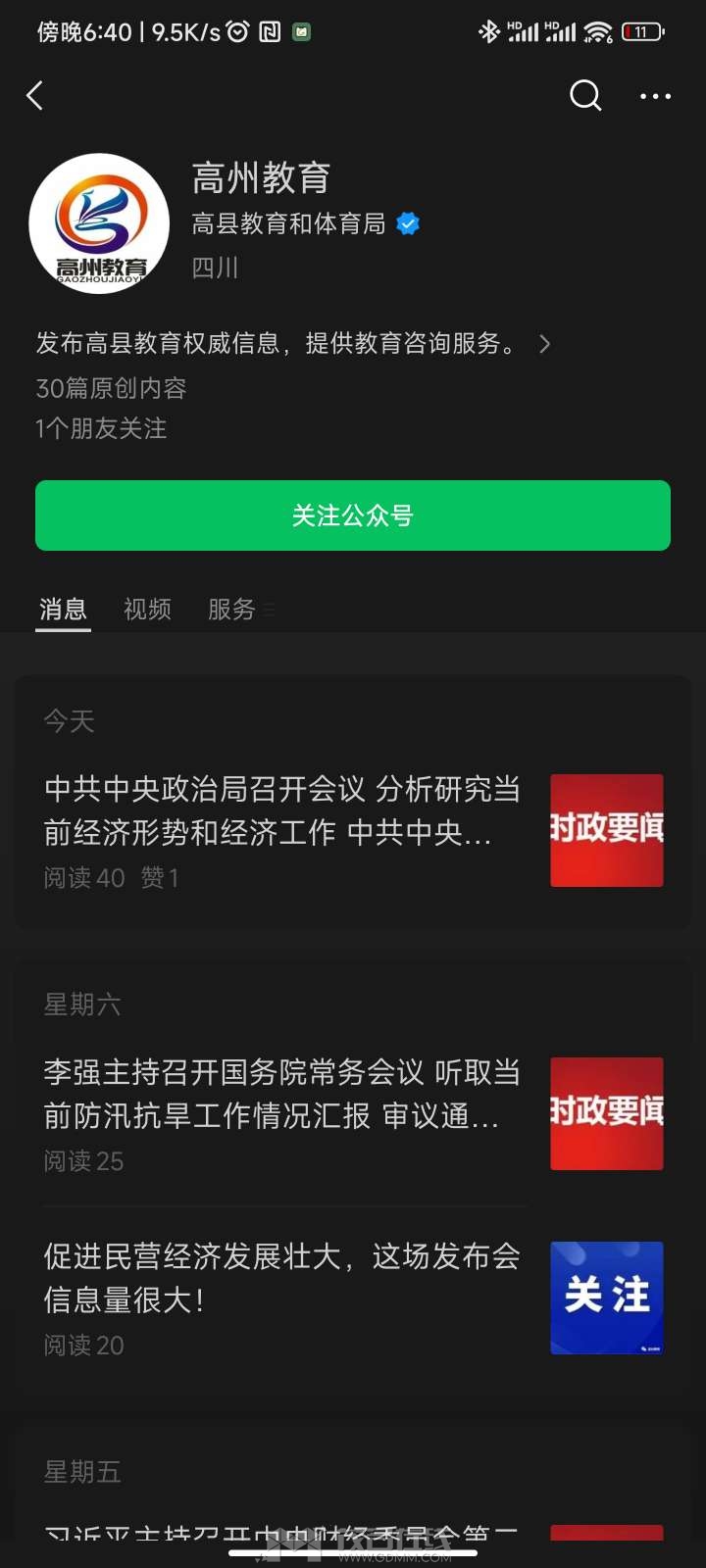Open search in the top bar
This screenshot has height=1568, width=706.
pos(585,95)
